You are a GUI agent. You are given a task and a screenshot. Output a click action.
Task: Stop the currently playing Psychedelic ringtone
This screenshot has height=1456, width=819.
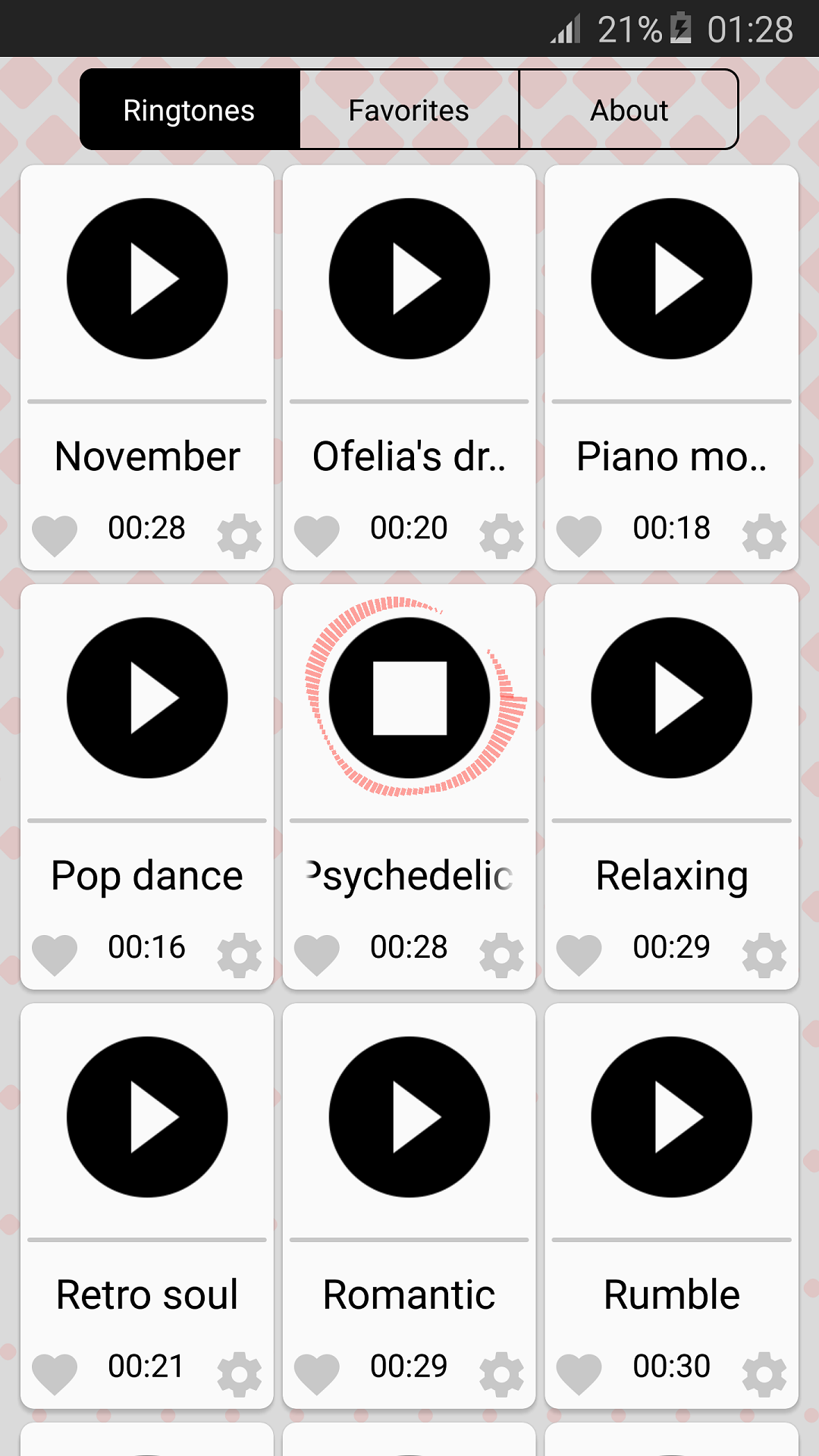pyautogui.click(x=409, y=698)
